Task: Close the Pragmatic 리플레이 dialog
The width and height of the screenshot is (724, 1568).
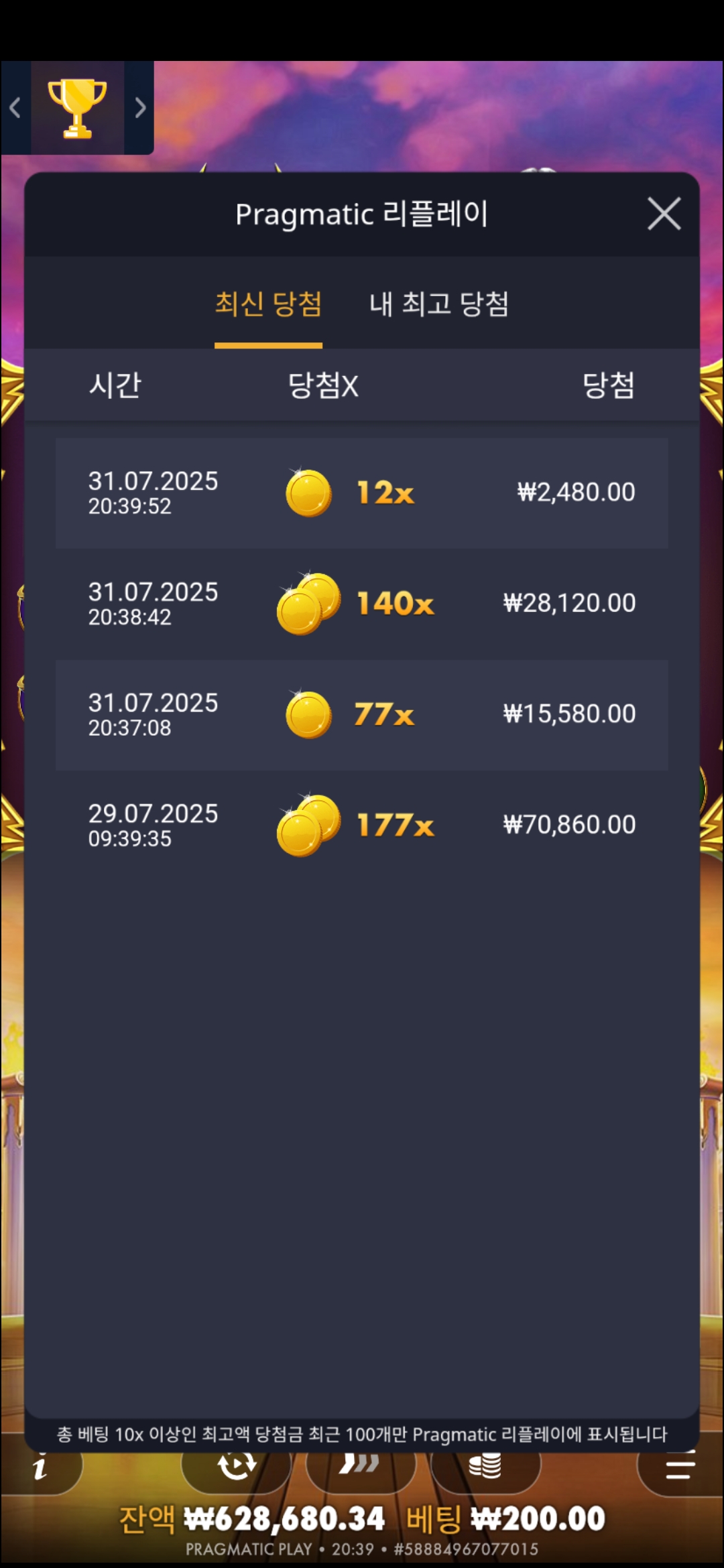Action: tap(664, 214)
